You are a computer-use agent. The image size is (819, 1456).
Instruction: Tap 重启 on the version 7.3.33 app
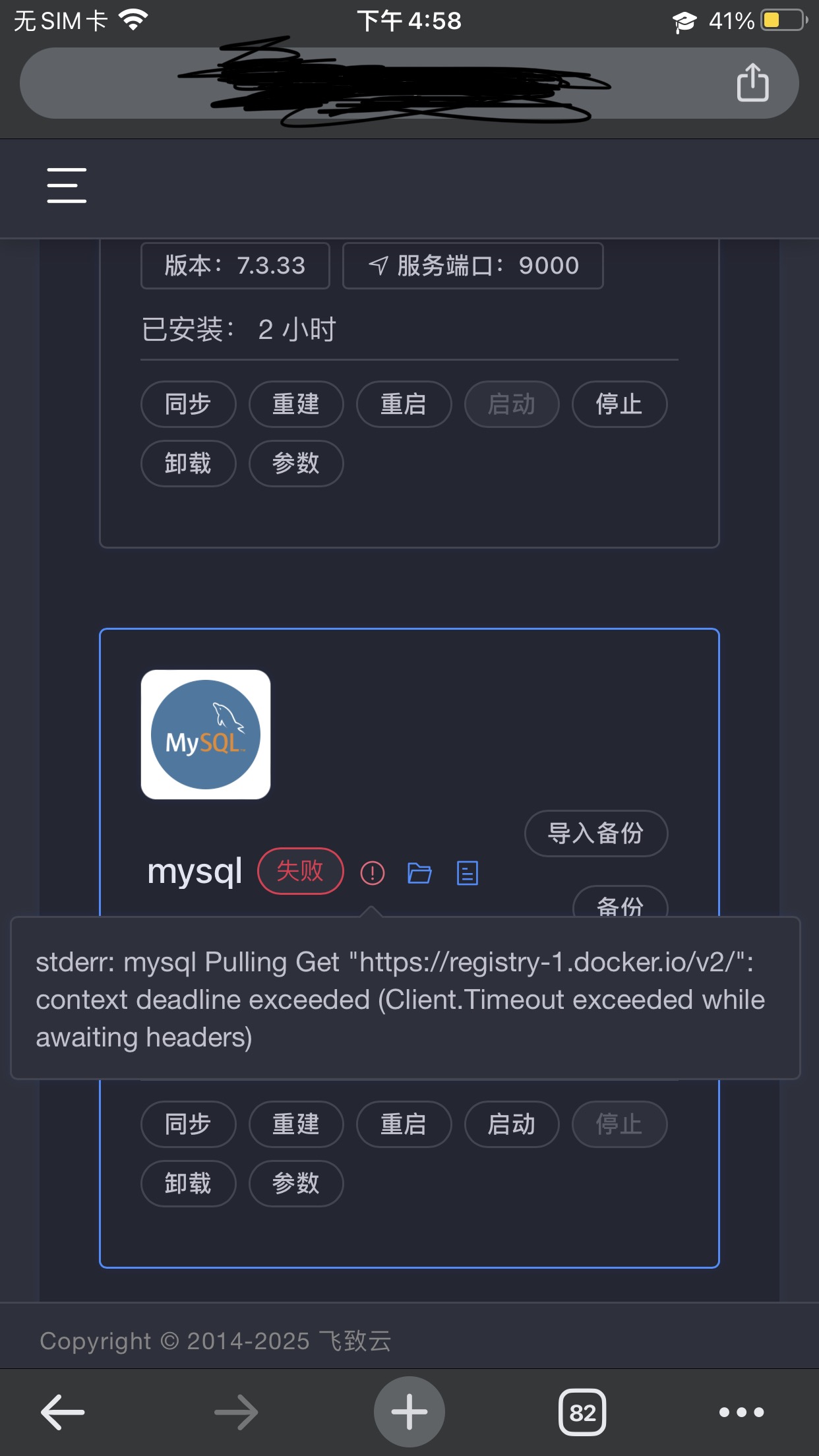tap(404, 404)
